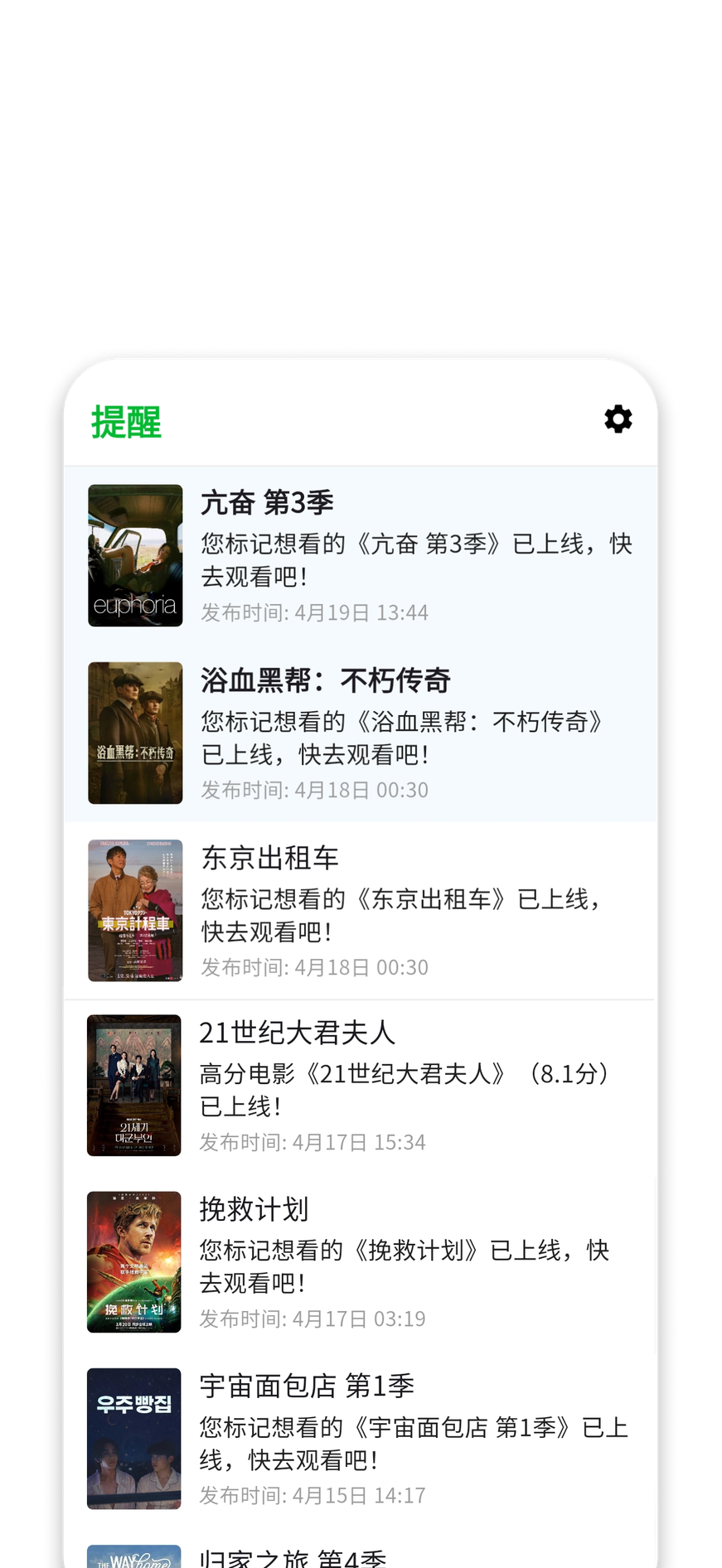Click the 宇宙面包店 第1季 poster
Screen dimensions: 722x1568
135,1438
